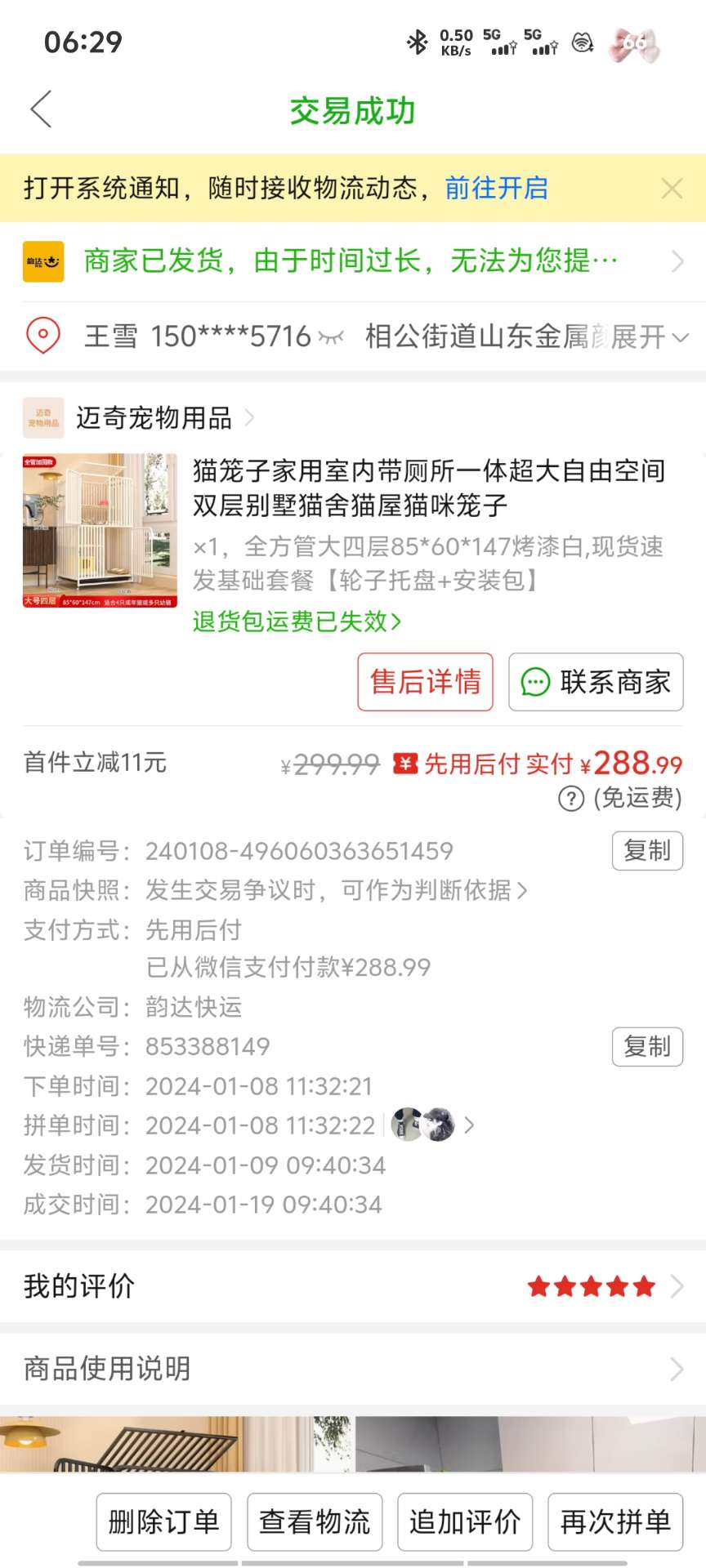Expand the delivery address with 展开
The width and height of the screenshot is (706, 1568).
click(650, 336)
